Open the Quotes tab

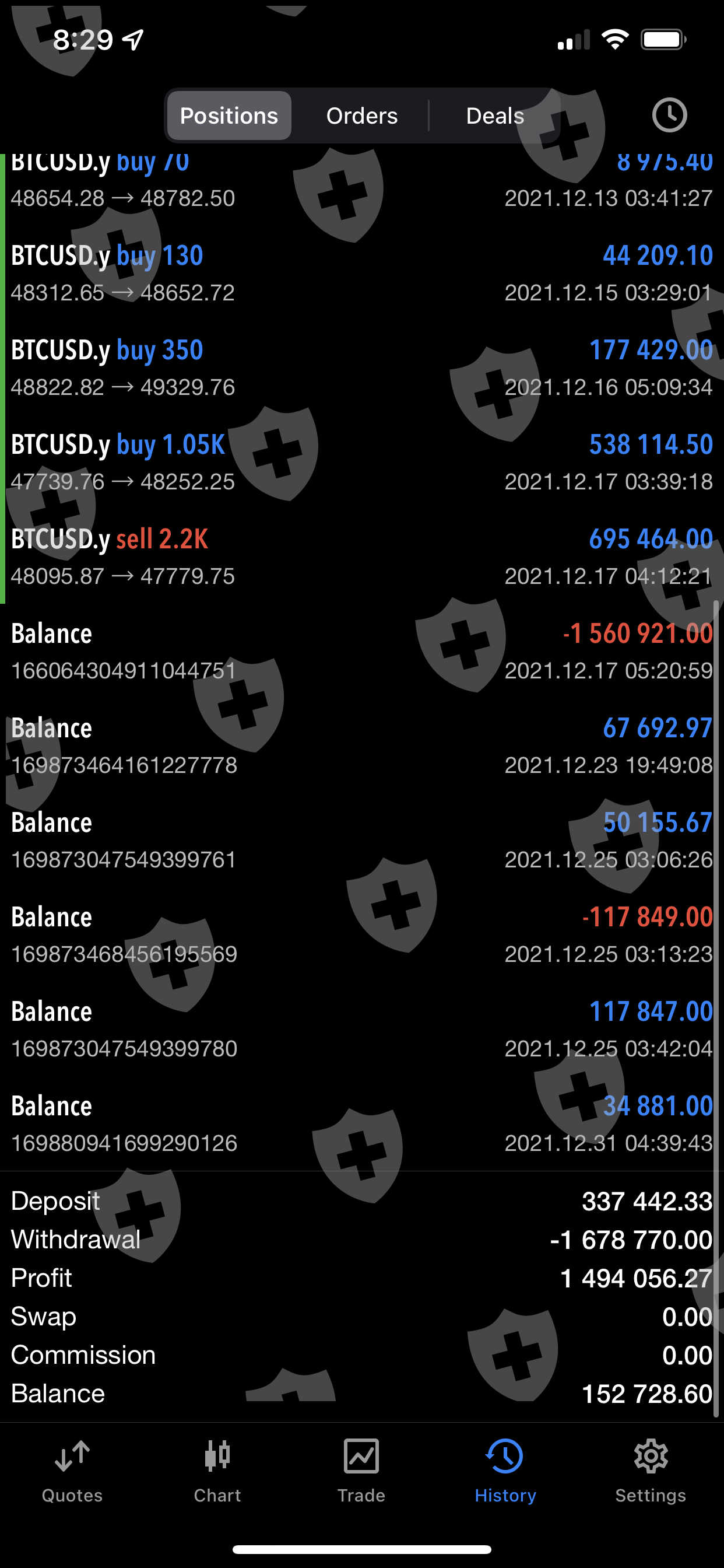(72, 1471)
